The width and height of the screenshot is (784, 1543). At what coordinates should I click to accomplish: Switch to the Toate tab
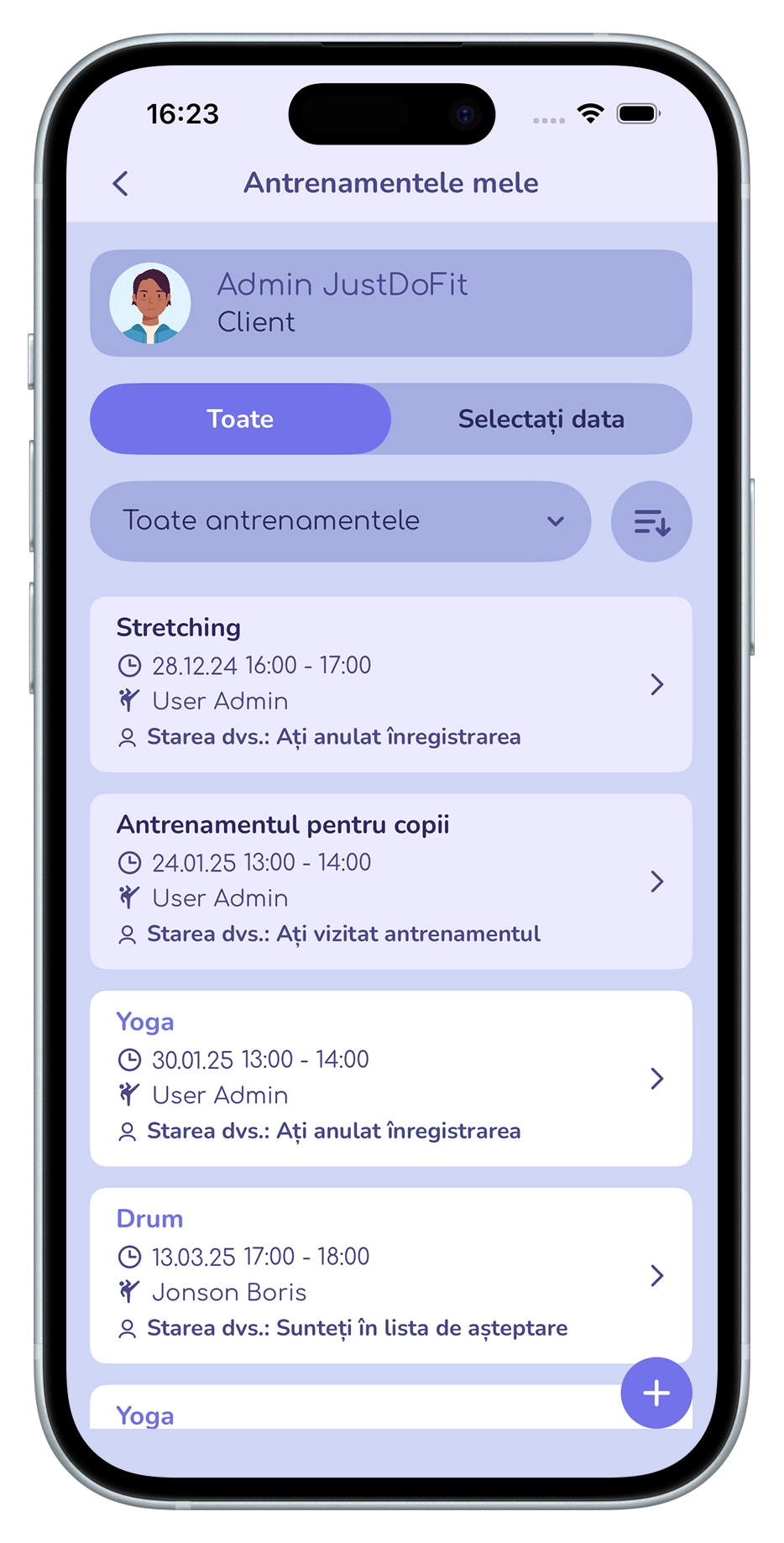(241, 419)
